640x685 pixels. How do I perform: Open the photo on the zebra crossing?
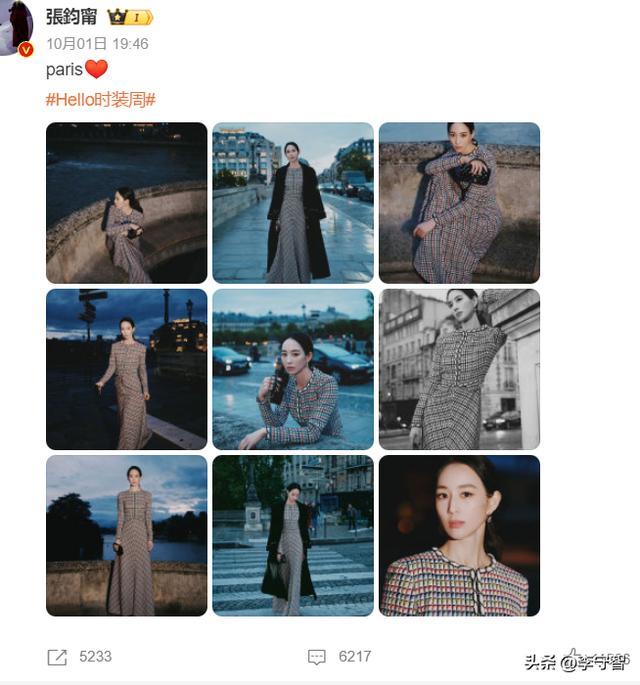click(x=293, y=535)
